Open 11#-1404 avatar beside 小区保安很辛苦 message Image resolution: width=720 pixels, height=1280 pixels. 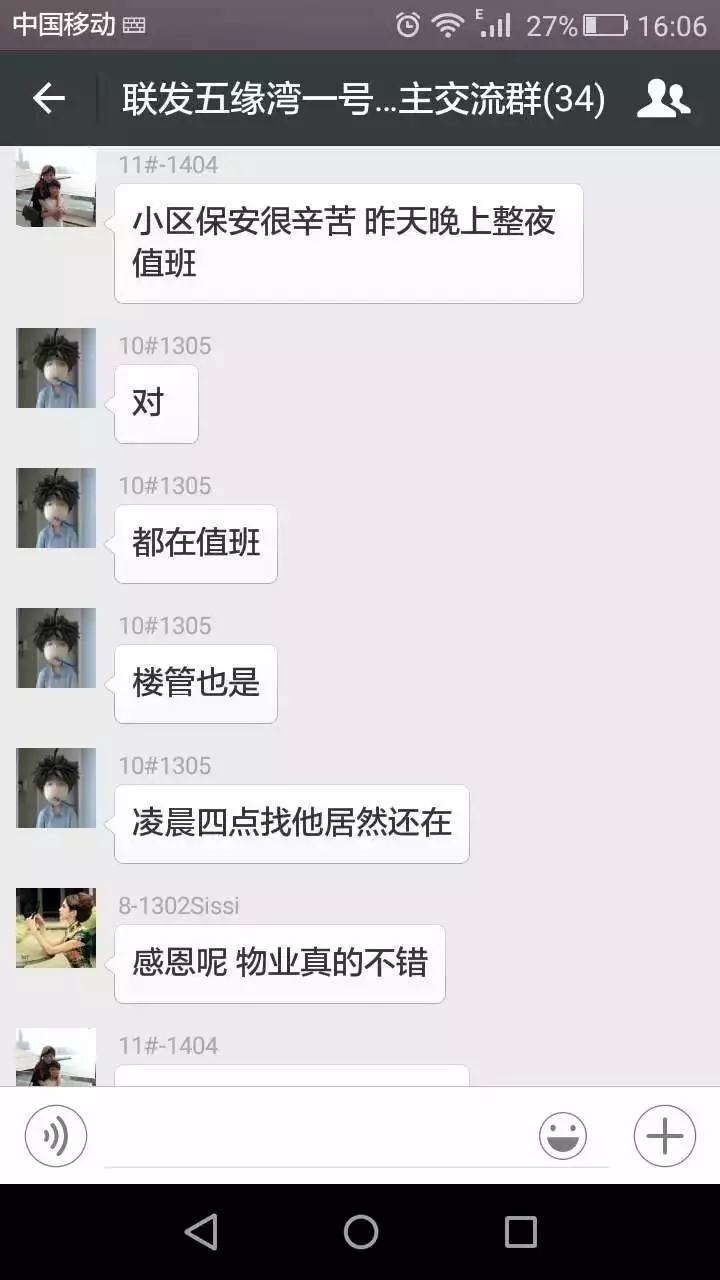[x=56, y=188]
